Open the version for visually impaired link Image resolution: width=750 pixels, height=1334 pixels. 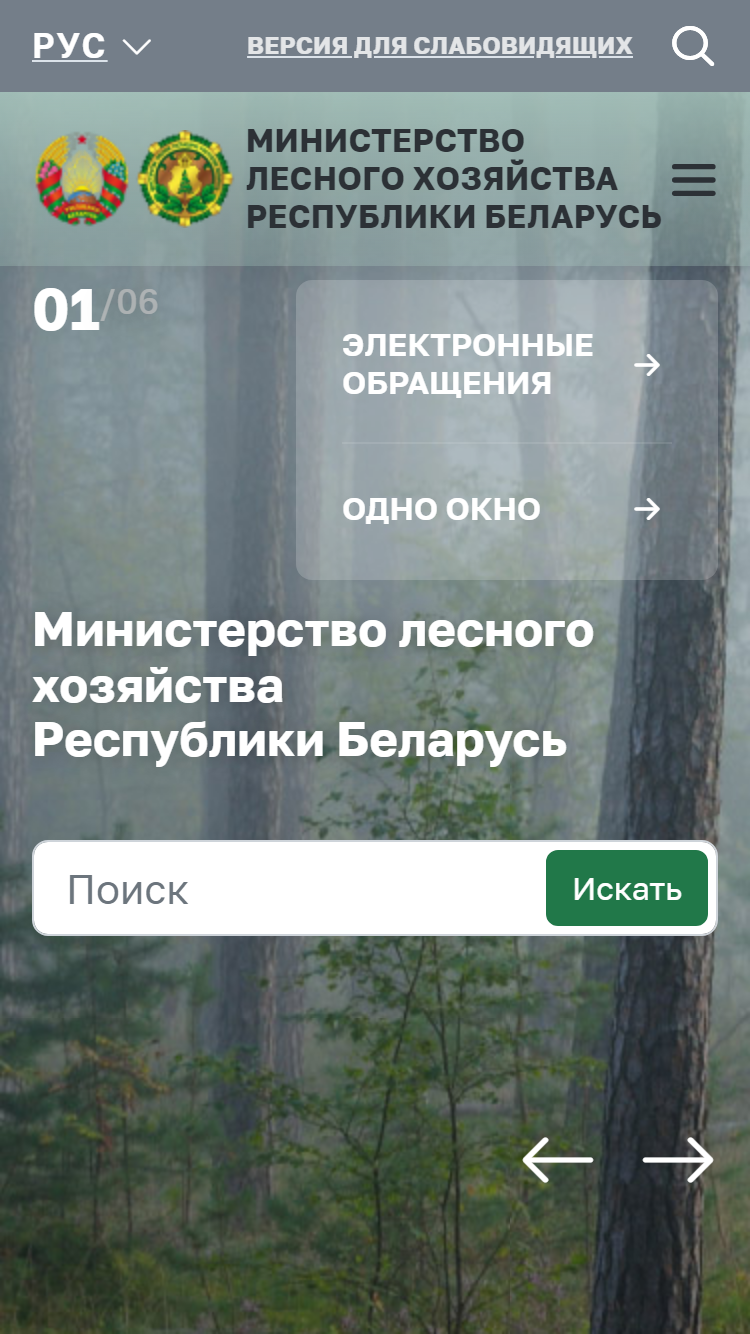(x=440, y=46)
